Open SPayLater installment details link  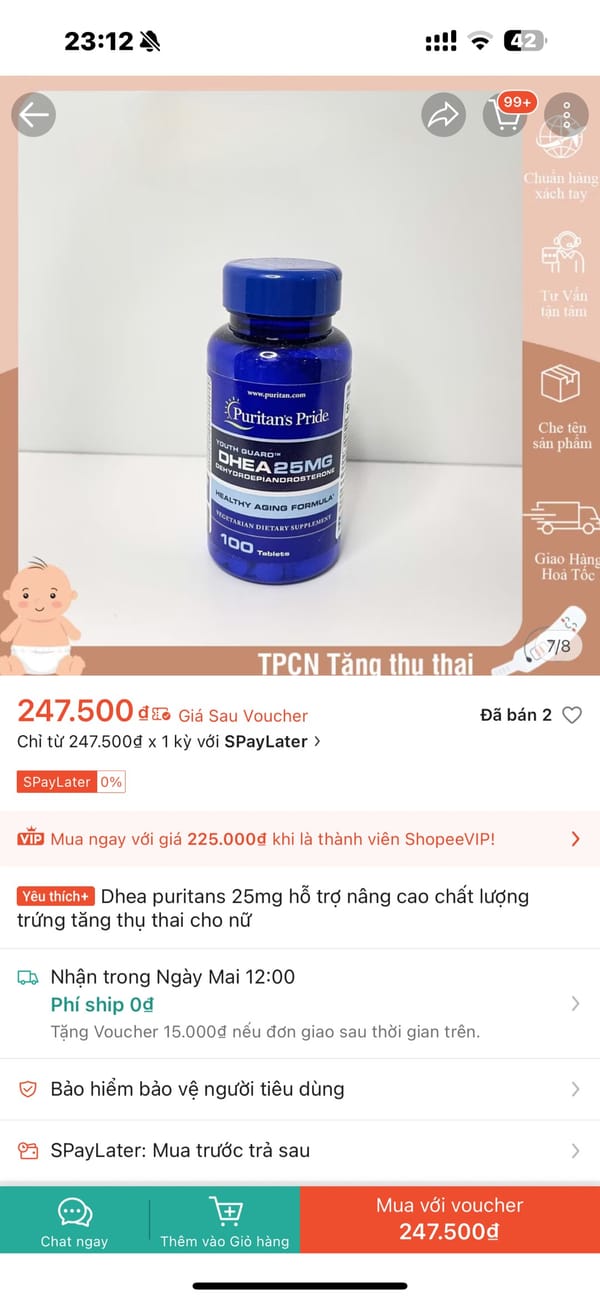click(170, 742)
